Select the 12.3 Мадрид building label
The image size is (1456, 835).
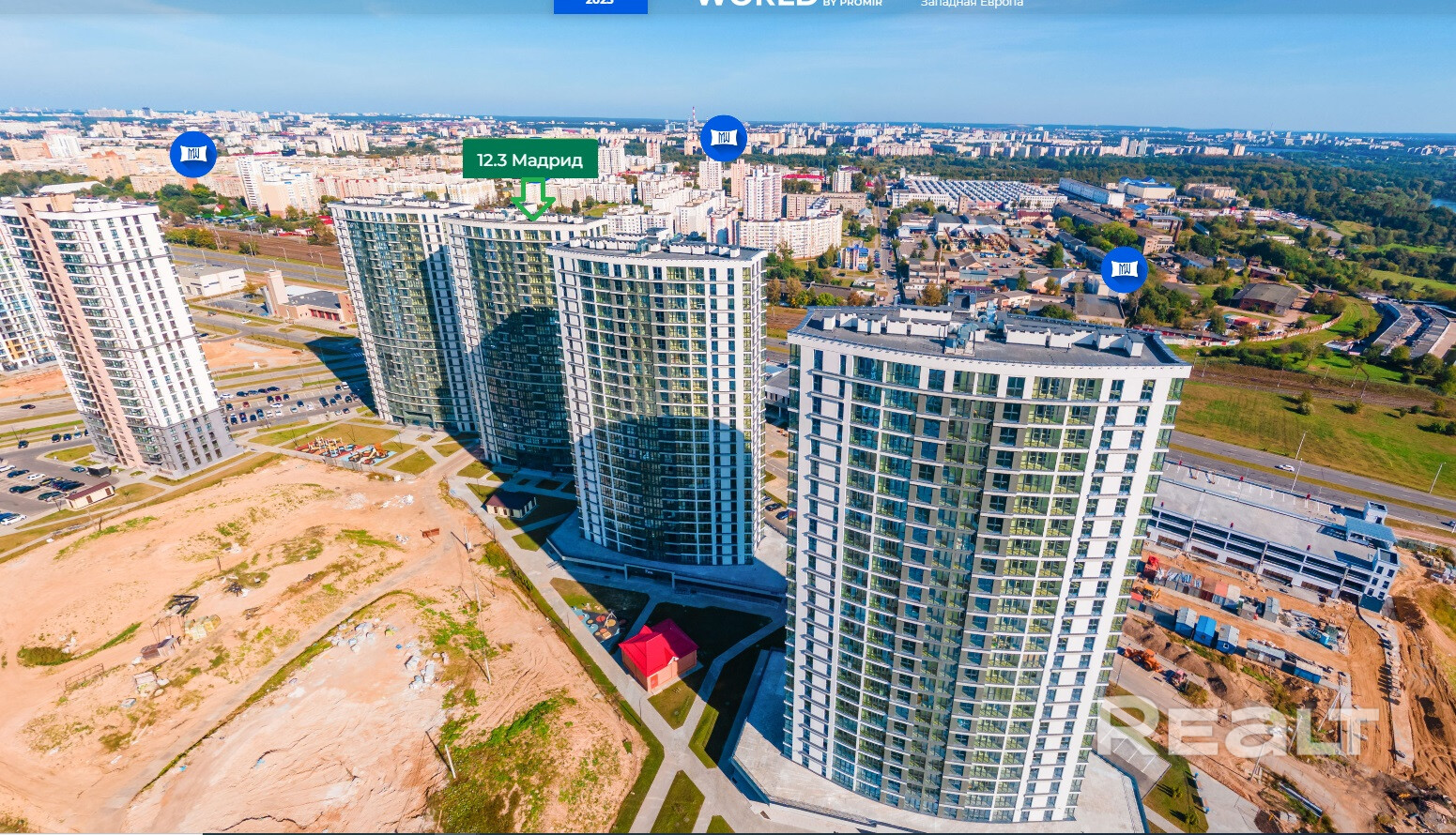529,159
